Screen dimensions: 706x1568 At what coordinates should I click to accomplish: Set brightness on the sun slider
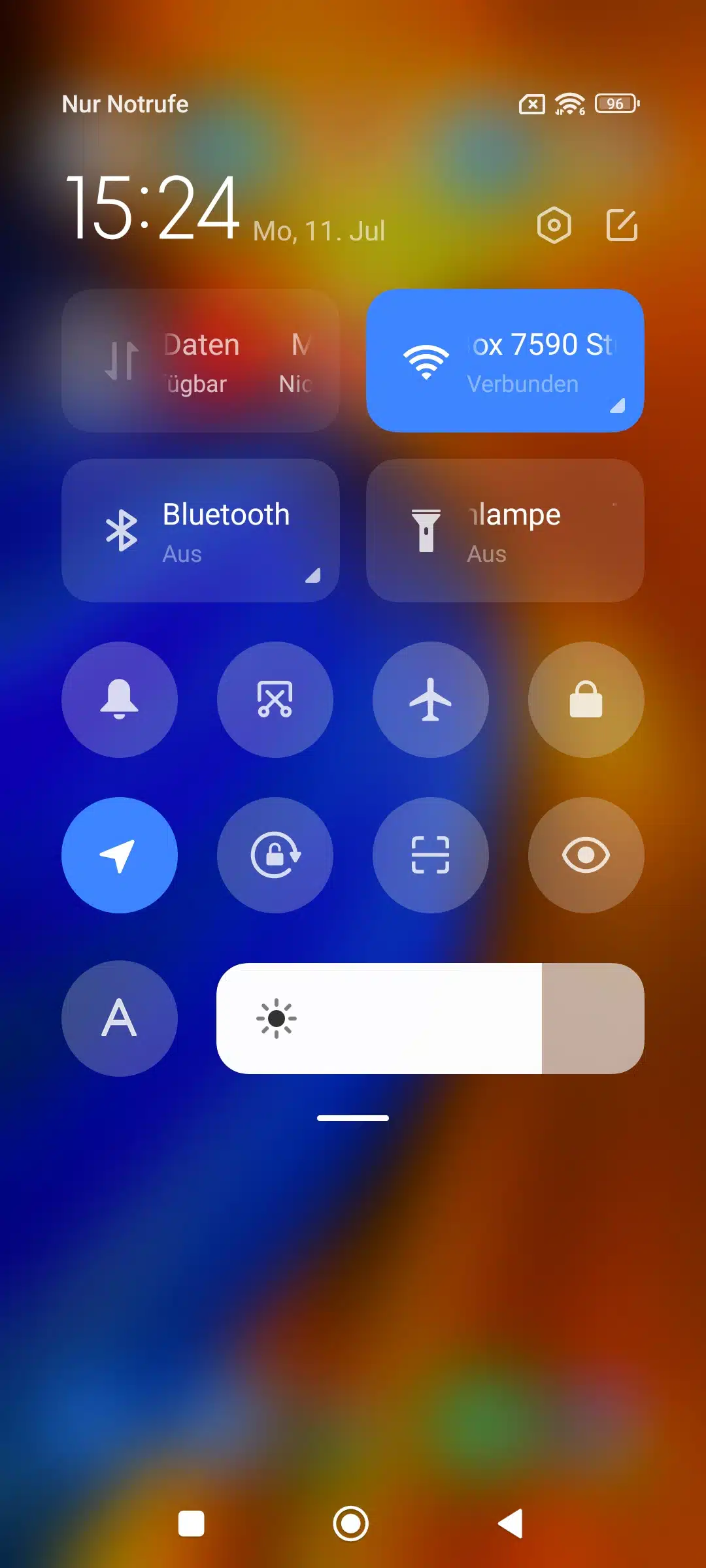tap(430, 1019)
